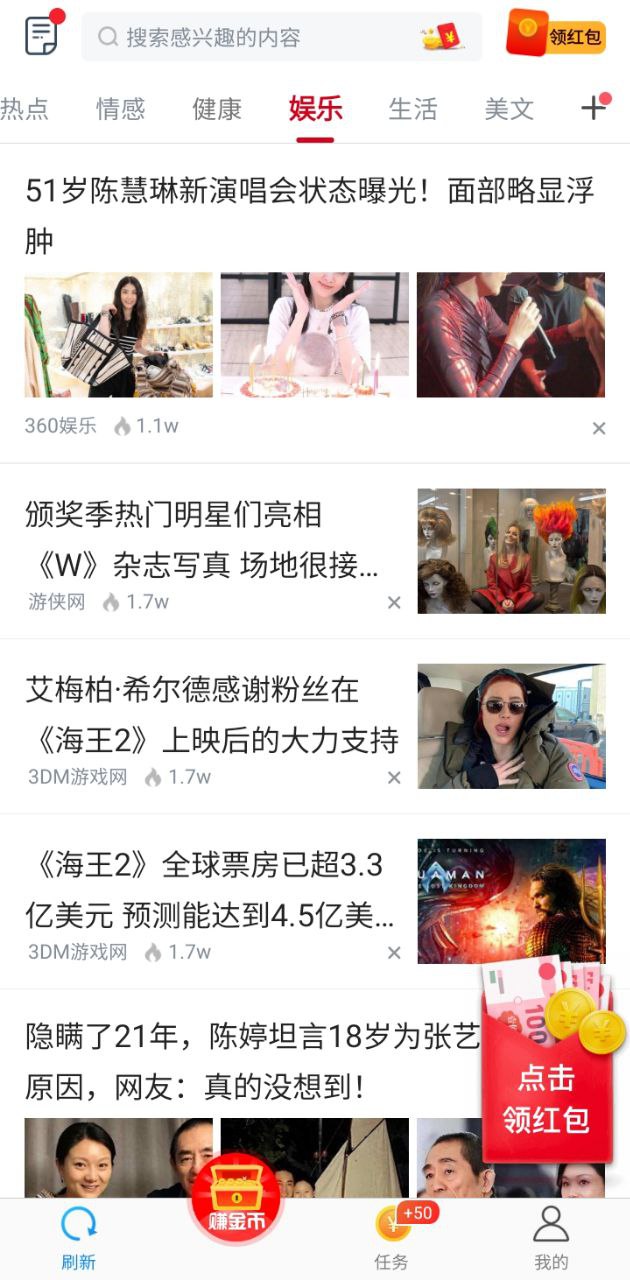The width and height of the screenshot is (630, 1280).
Task: Dismiss the 游侠网 article
Action: 394,602
